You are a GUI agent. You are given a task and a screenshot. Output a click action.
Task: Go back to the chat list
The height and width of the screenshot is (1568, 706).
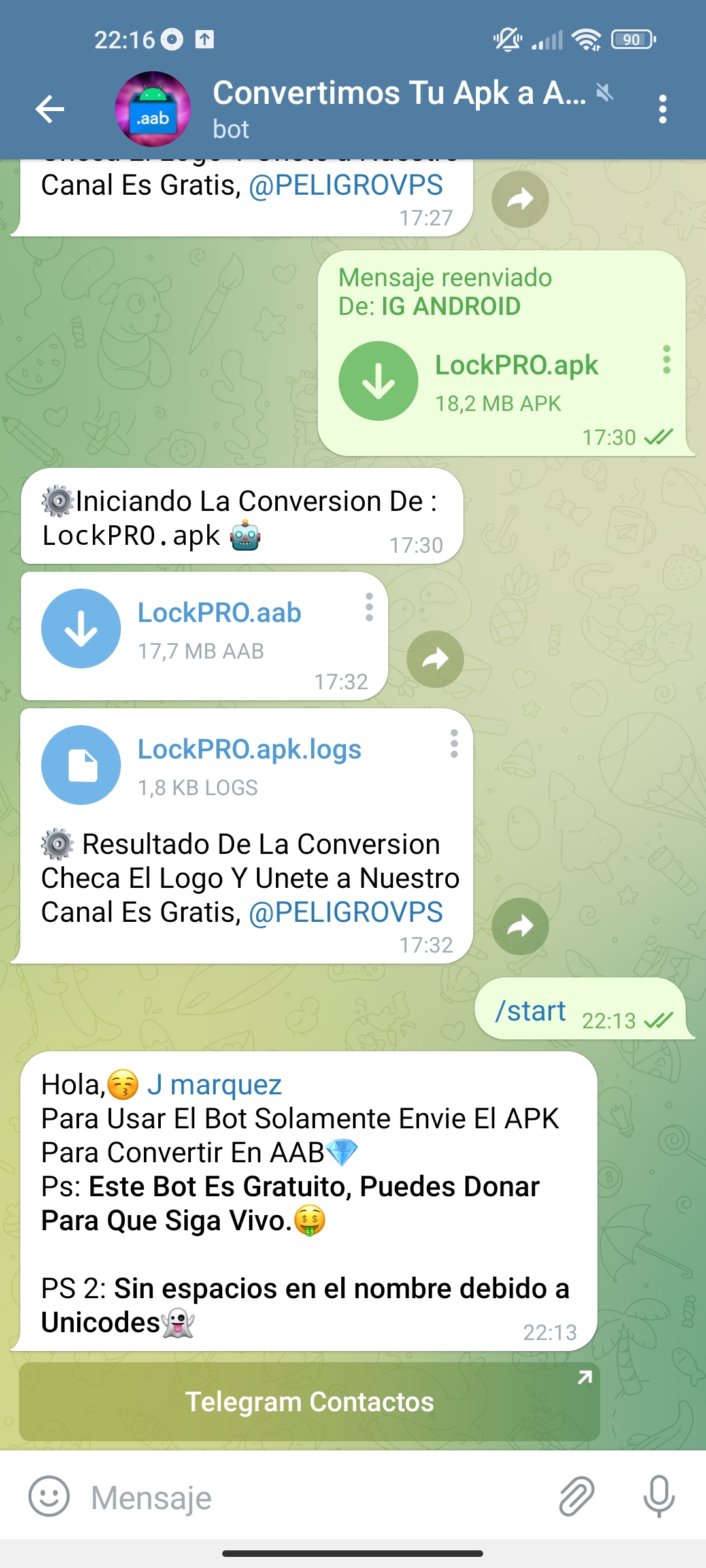click(50, 109)
